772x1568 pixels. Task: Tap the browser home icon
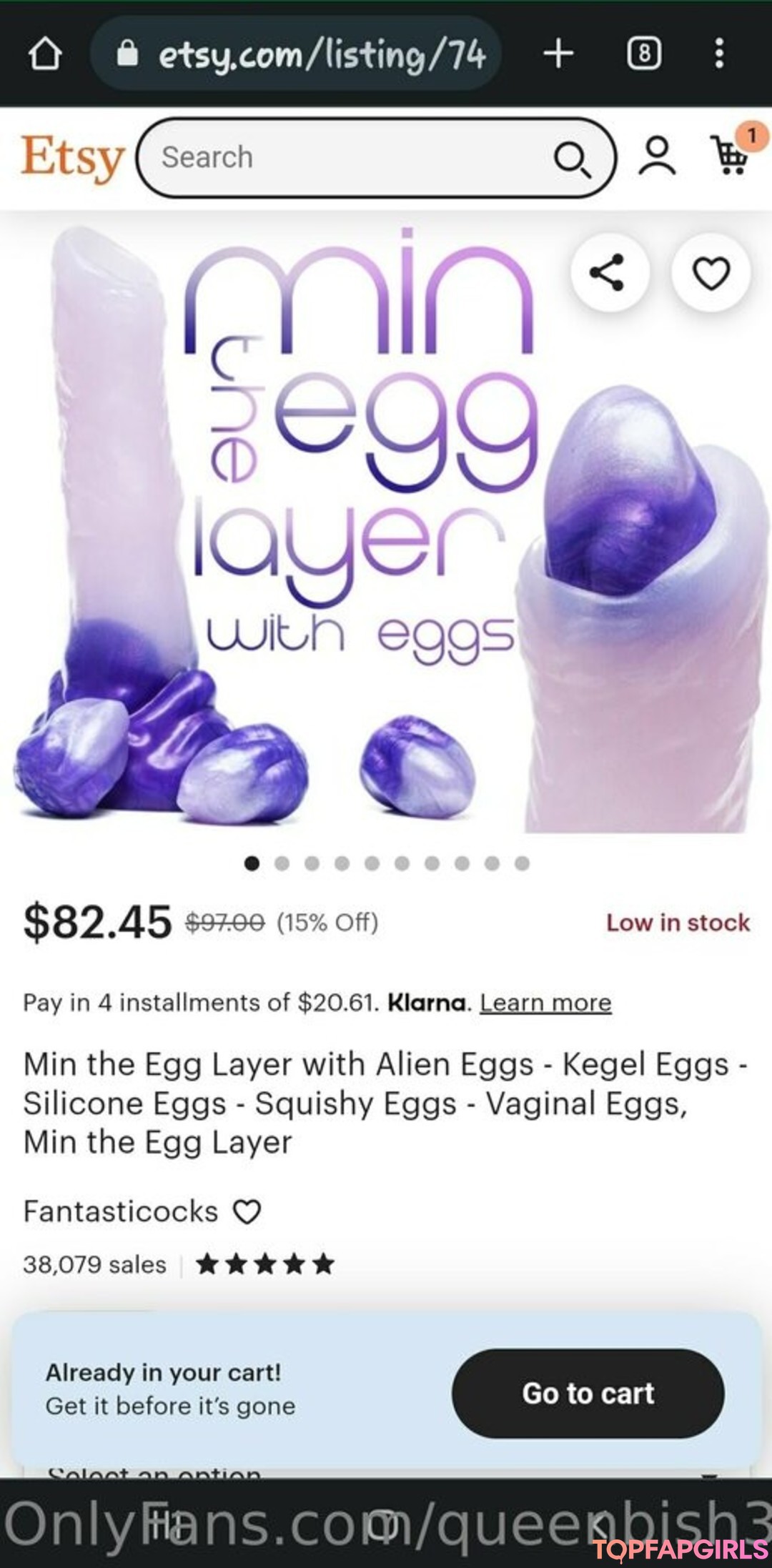(45, 54)
